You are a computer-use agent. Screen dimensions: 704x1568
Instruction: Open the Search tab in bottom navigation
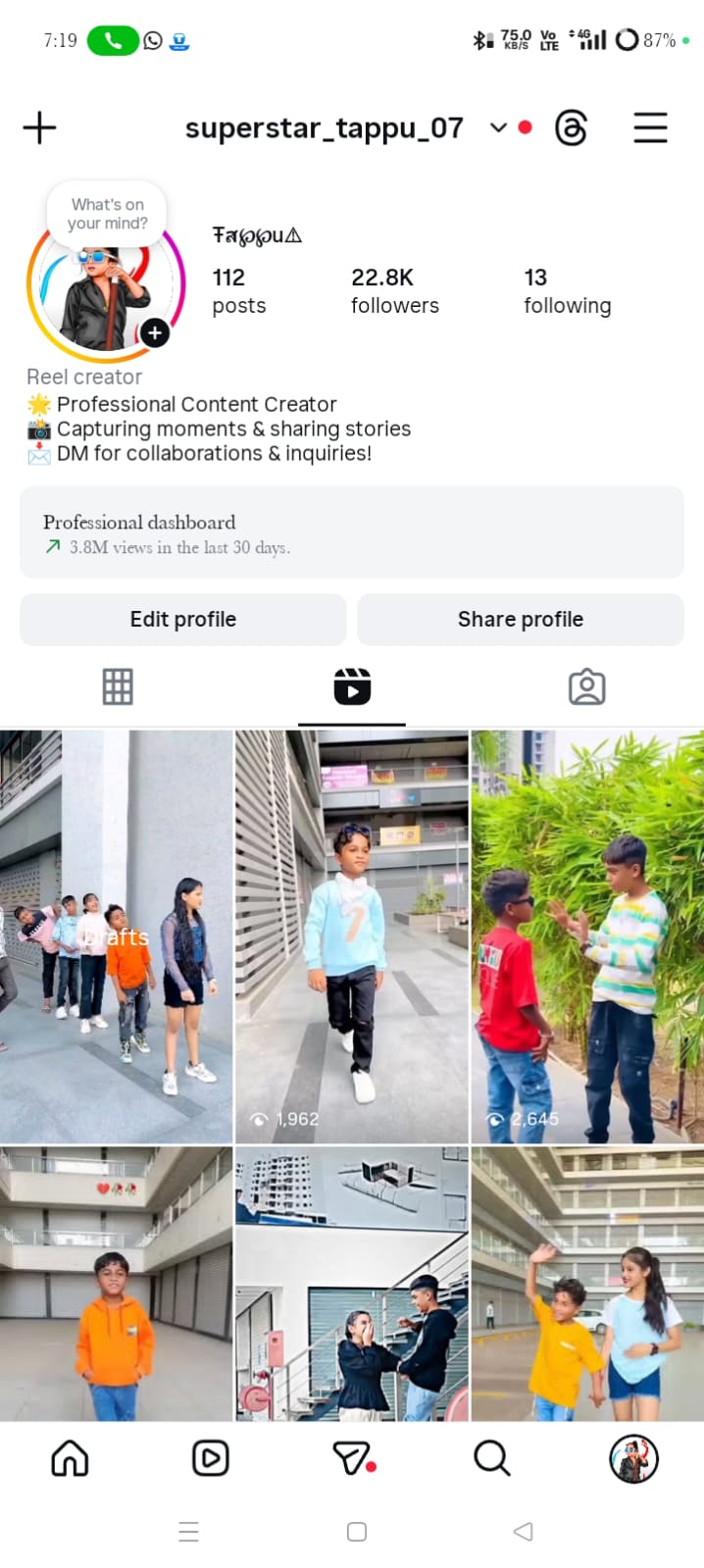tap(492, 1459)
